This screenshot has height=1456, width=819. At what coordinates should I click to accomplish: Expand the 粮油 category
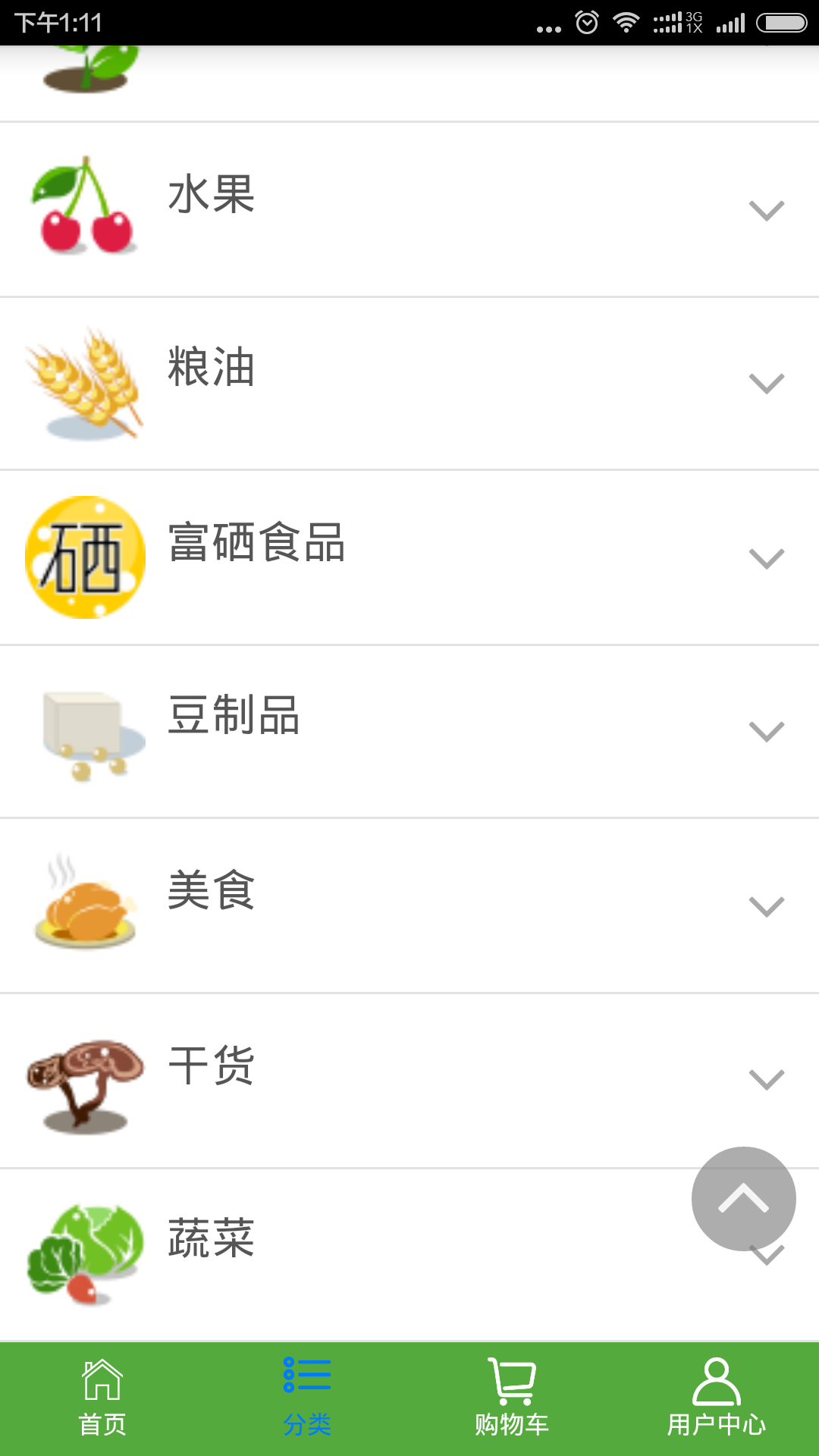click(766, 384)
